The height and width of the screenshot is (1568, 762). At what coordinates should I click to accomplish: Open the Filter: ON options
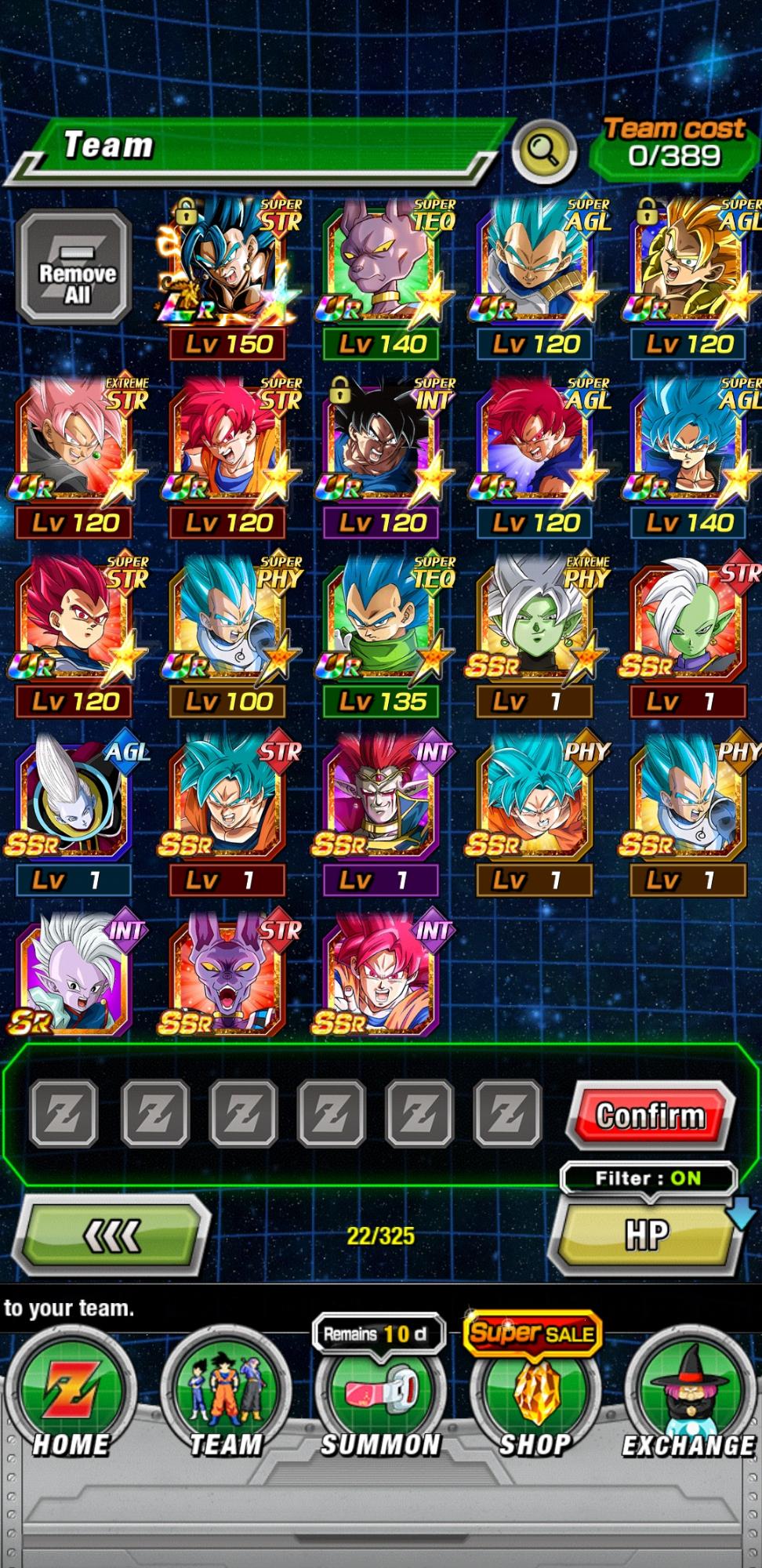point(648,1178)
